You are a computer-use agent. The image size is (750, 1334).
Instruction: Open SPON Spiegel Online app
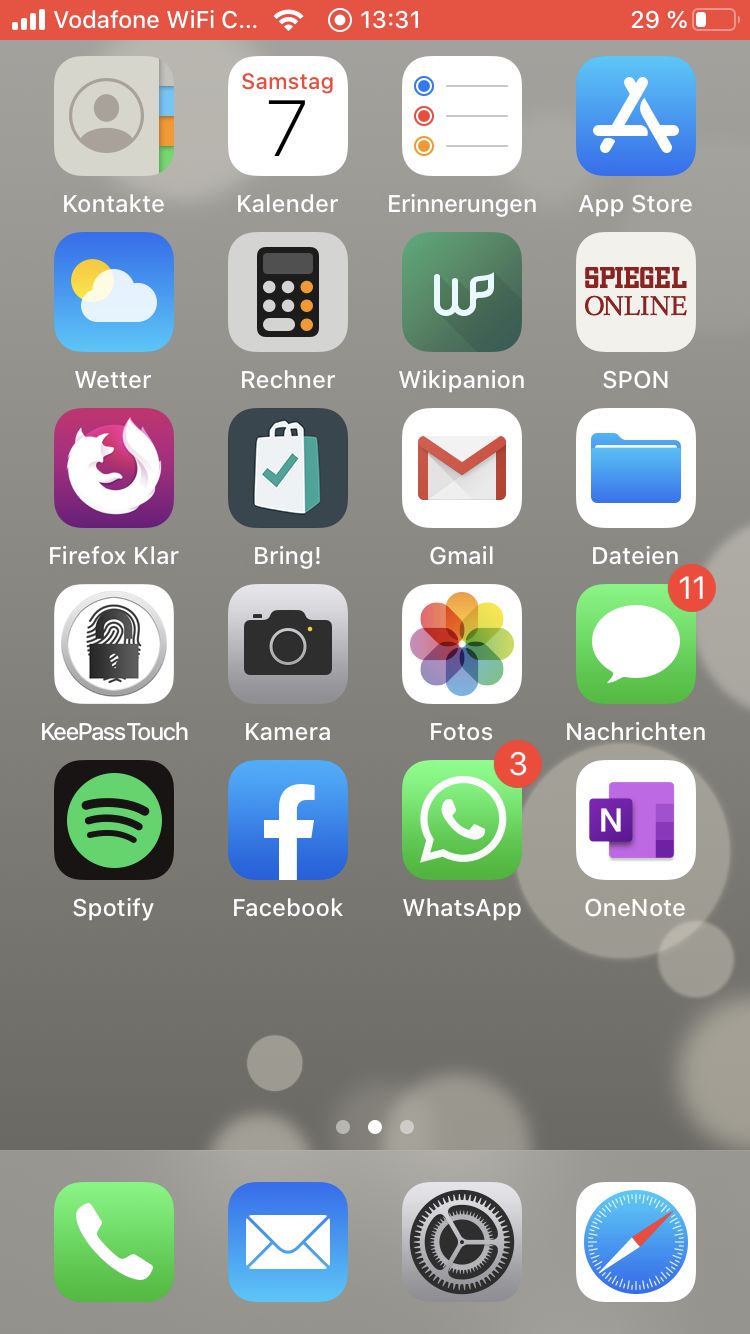point(635,292)
